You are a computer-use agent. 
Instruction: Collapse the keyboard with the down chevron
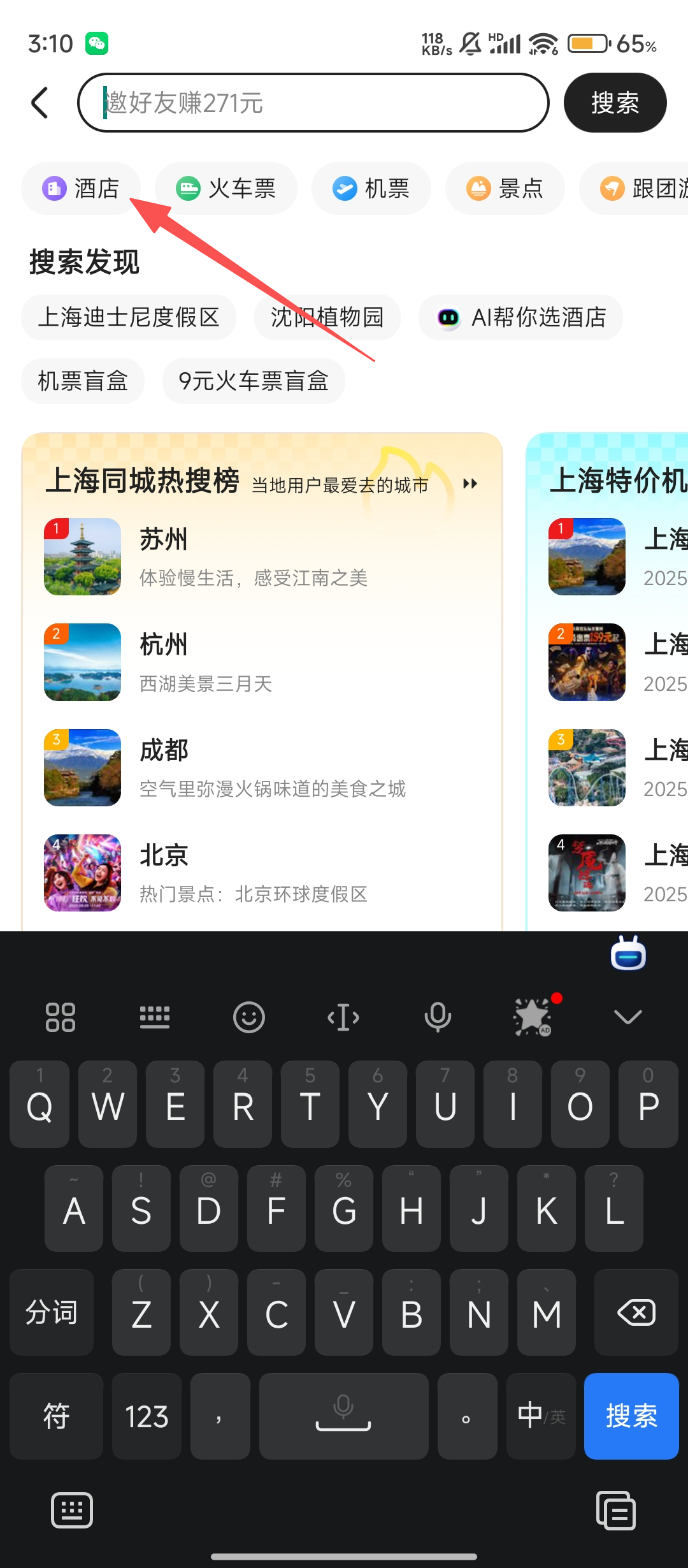[x=627, y=1017]
